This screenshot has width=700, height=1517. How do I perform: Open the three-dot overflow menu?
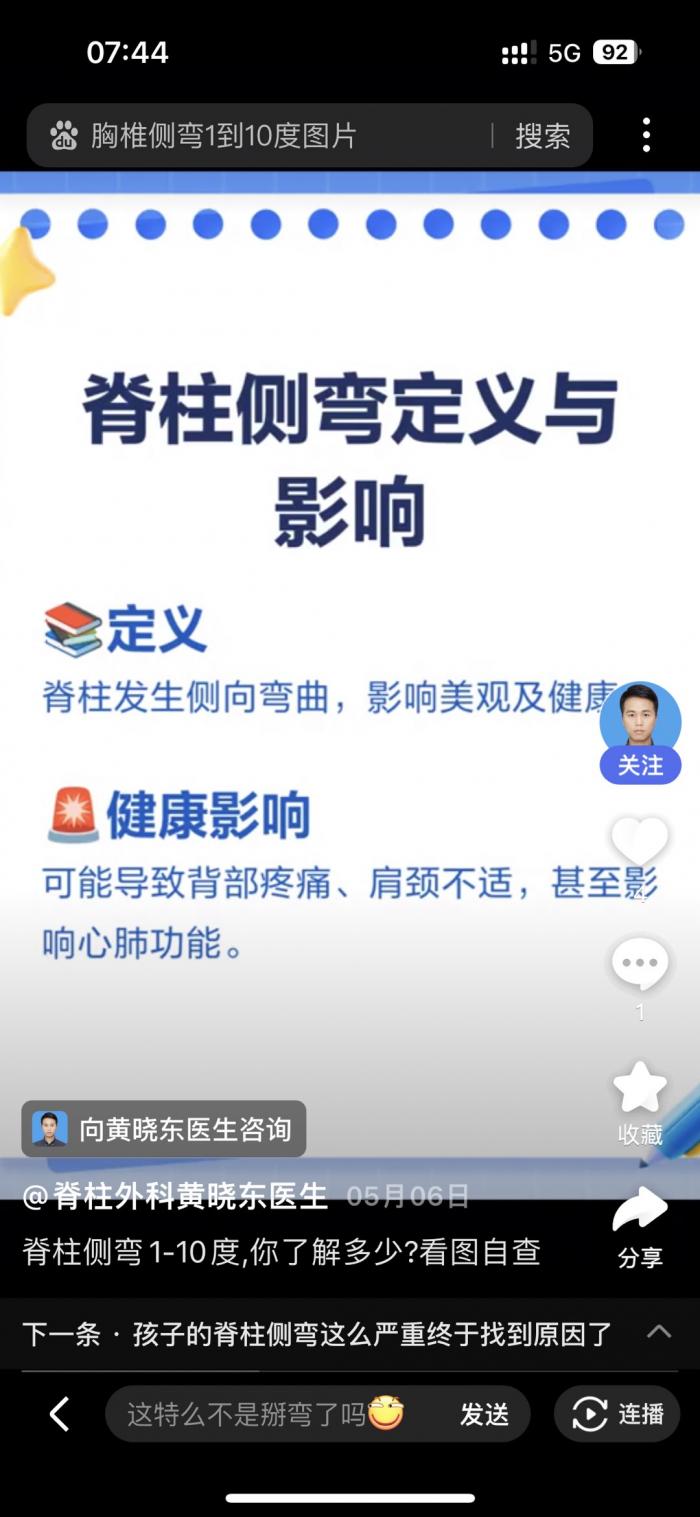point(646,135)
